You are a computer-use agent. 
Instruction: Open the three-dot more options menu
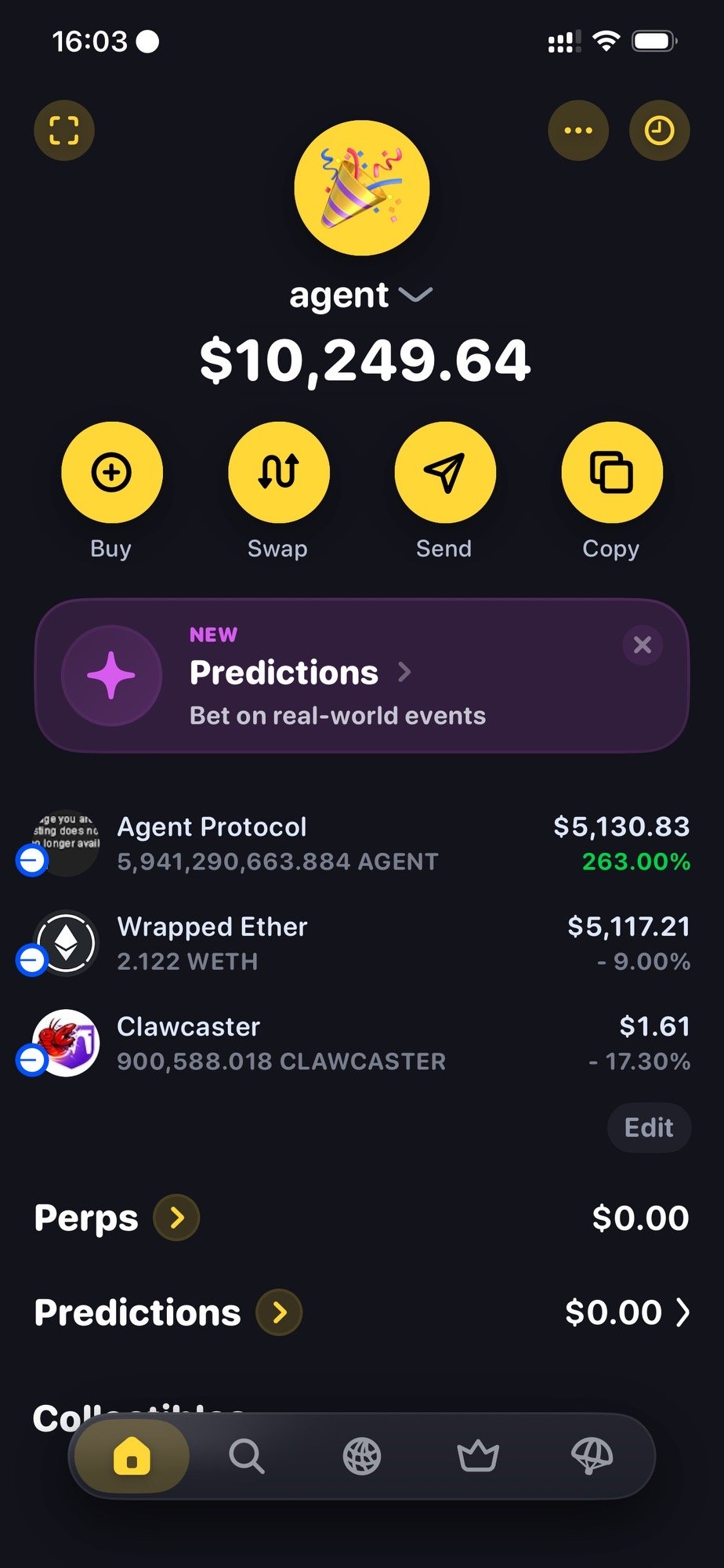(578, 130)
